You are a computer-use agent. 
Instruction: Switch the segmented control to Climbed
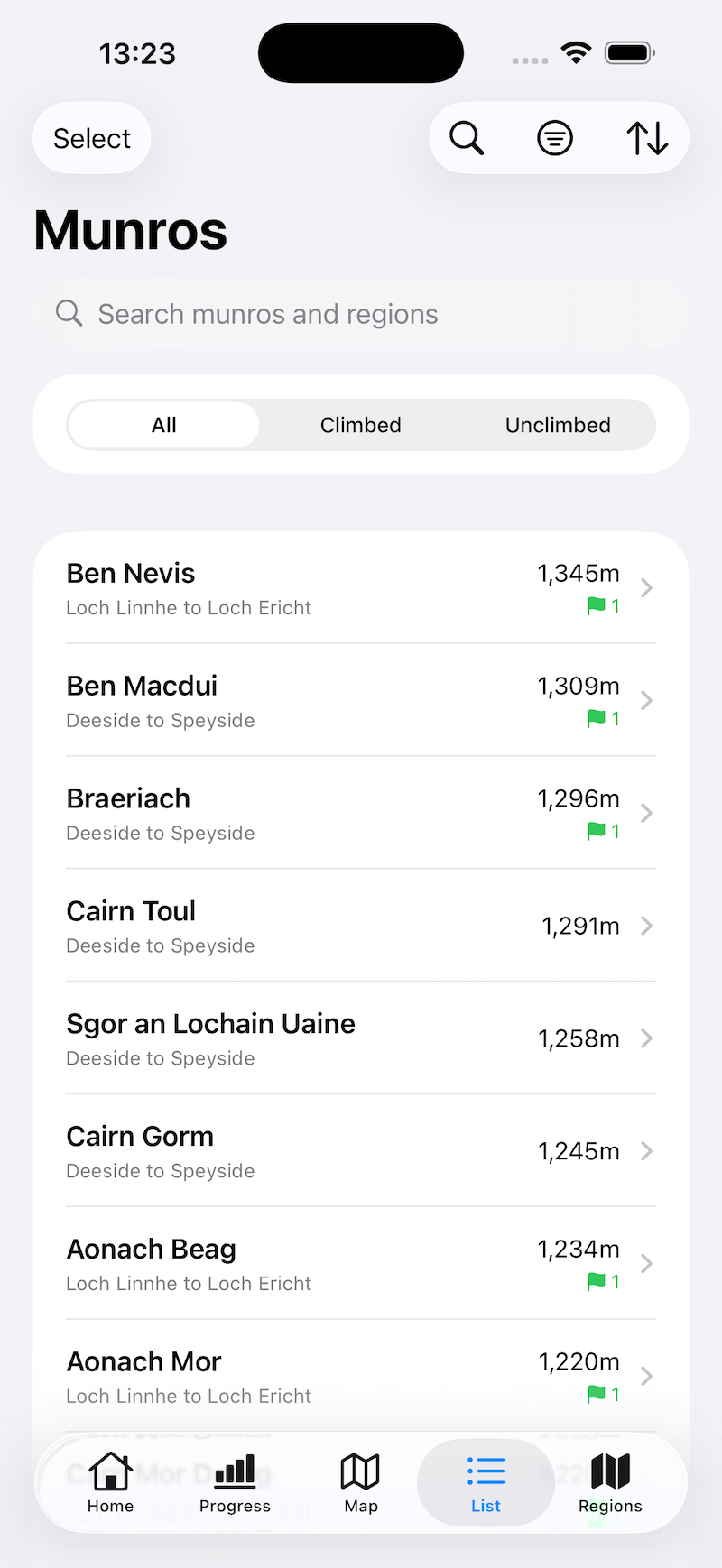(x=360, y=425)
